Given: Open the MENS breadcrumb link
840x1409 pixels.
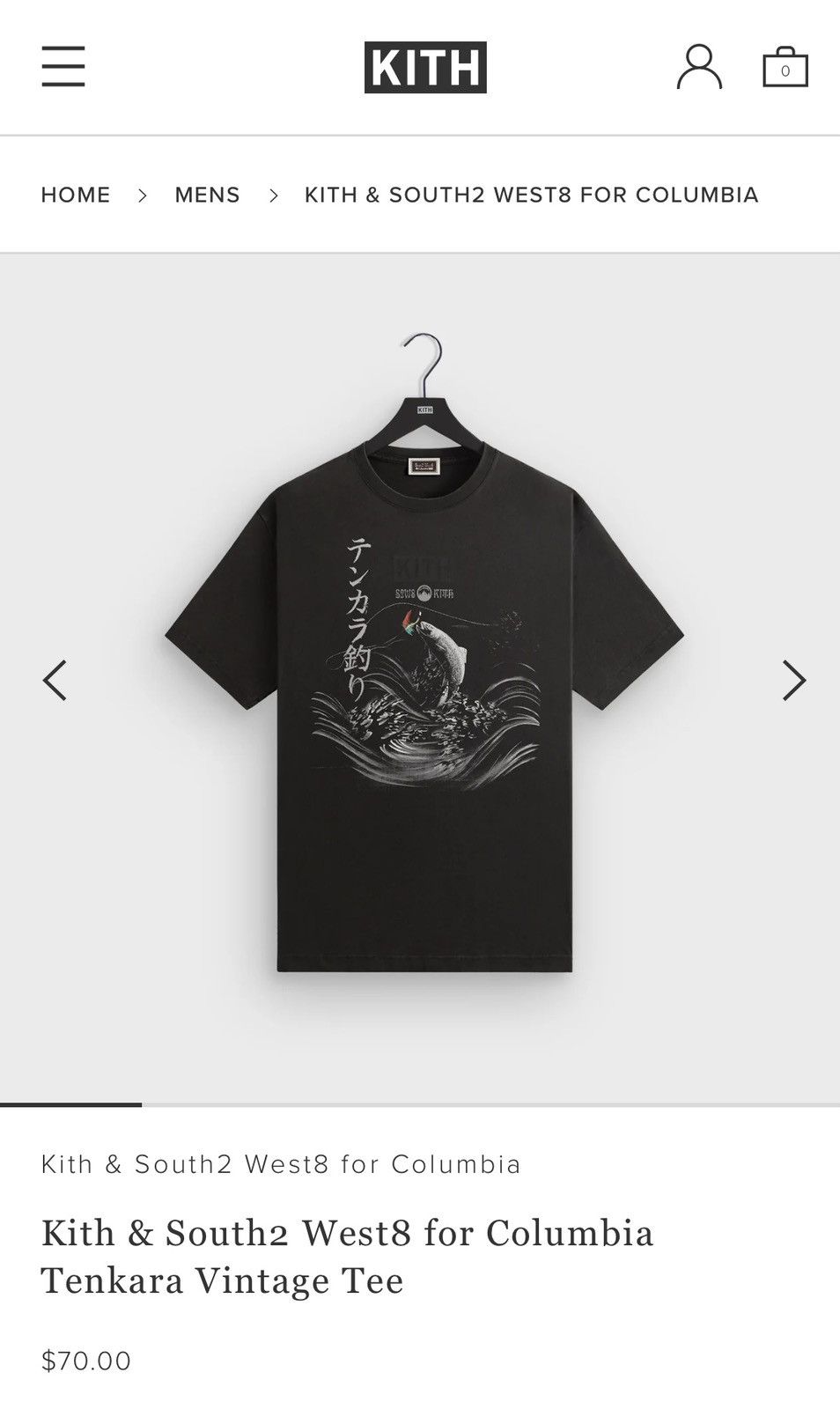Looking at the screenshot, I should [x=207, y=195].
